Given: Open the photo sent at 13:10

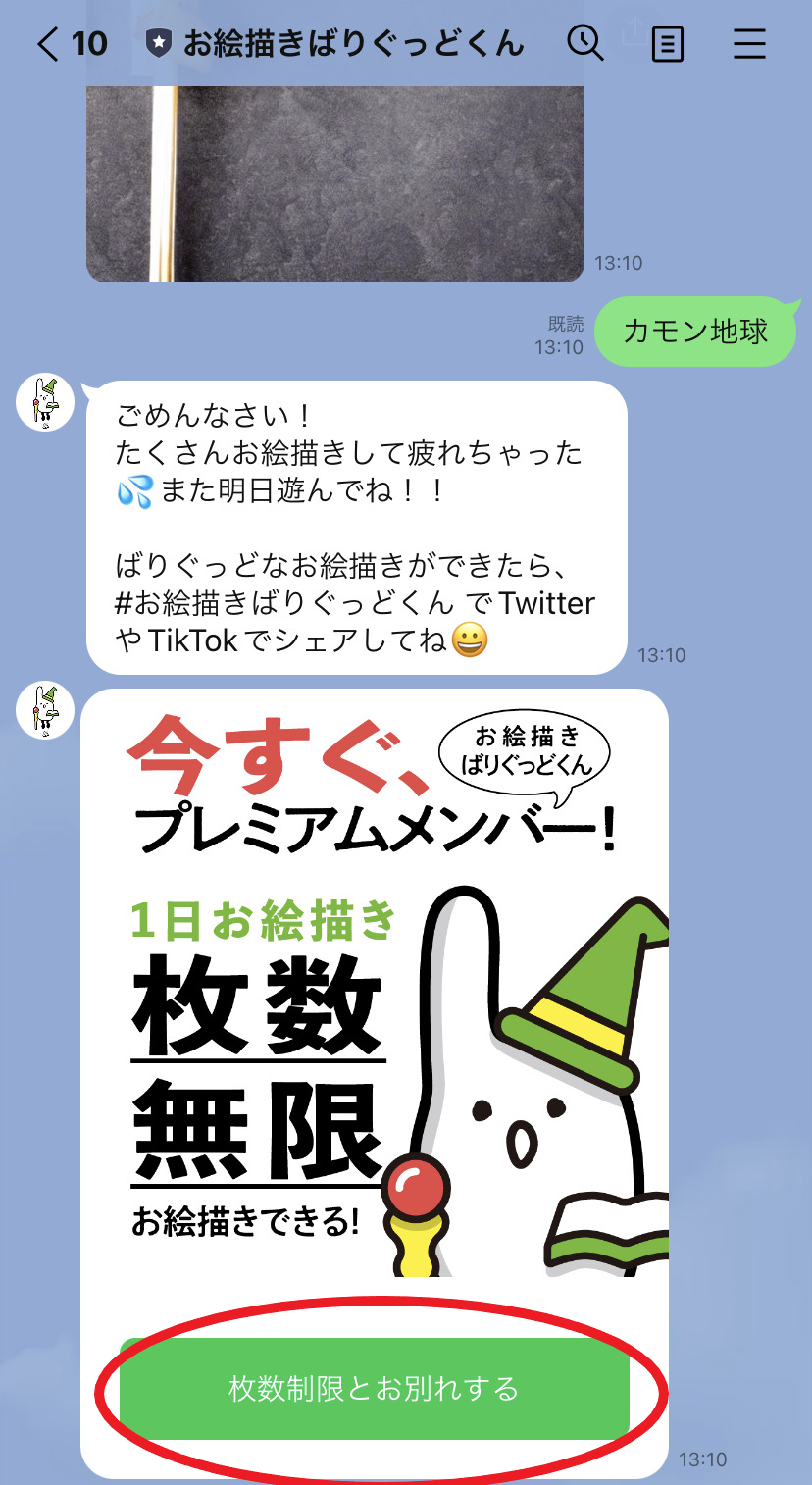Looking at the screenshot, I should 335,182.
